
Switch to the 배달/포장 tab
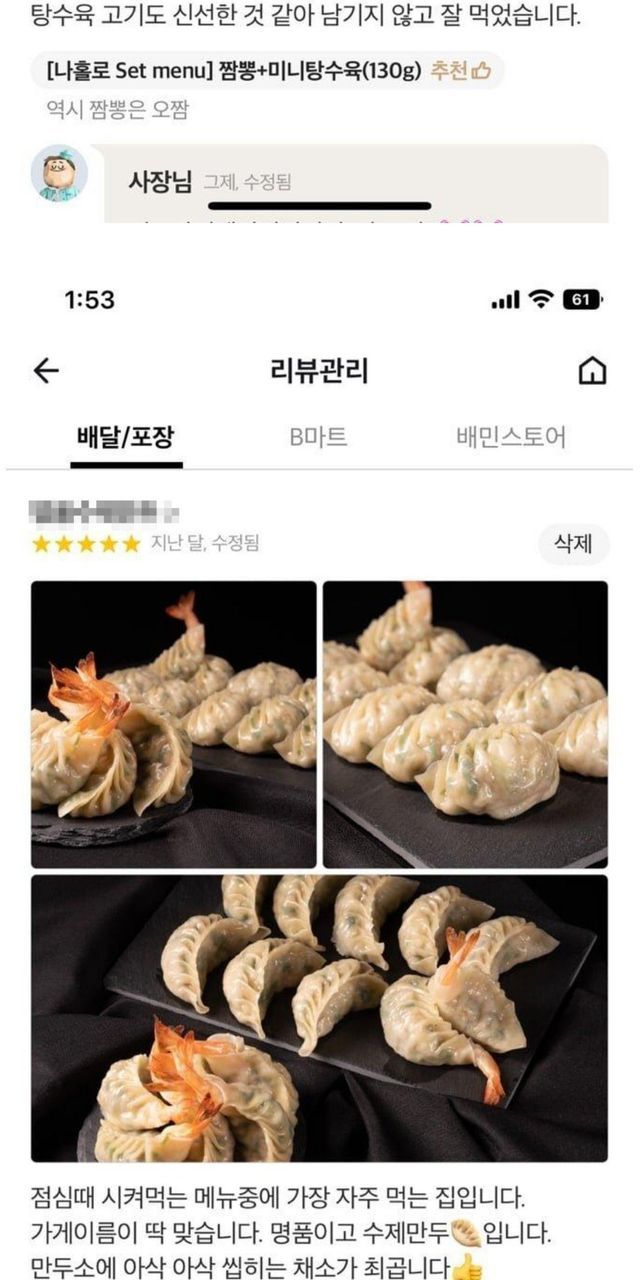click(125, 437)
